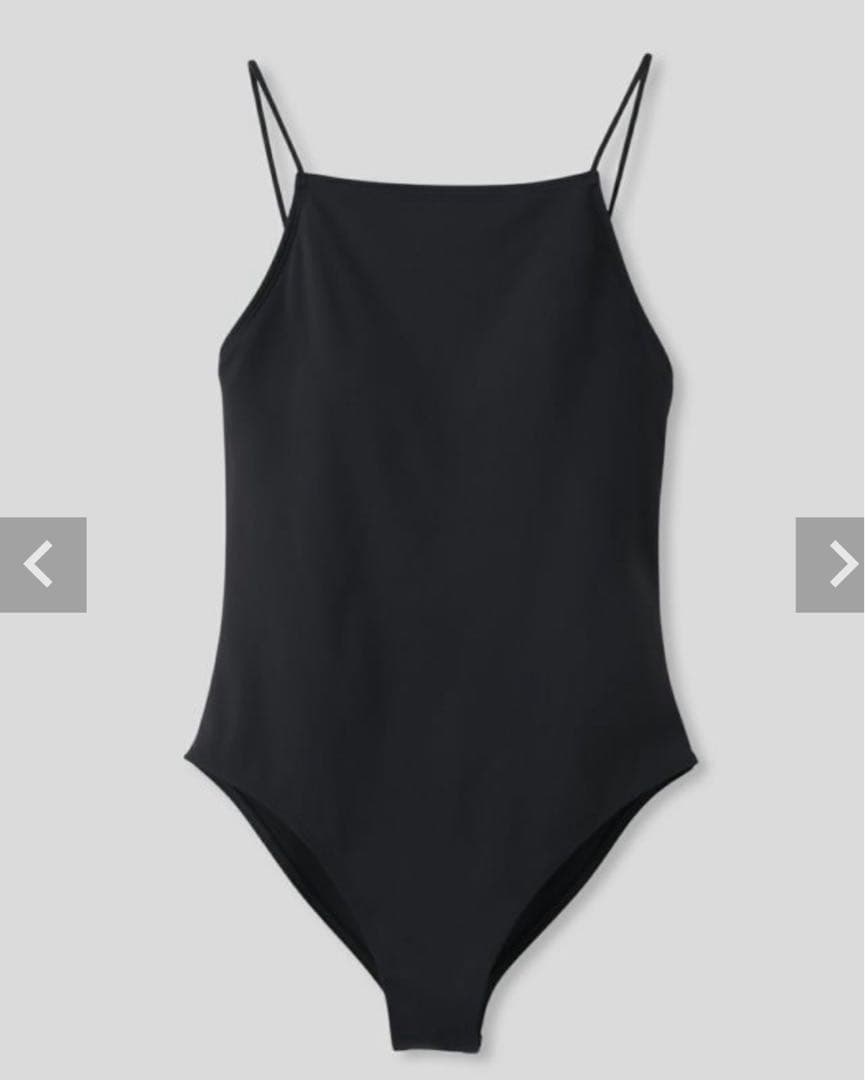865x1080 pixels.
Task: Show the next product image
Action: [x=831, y=565]
